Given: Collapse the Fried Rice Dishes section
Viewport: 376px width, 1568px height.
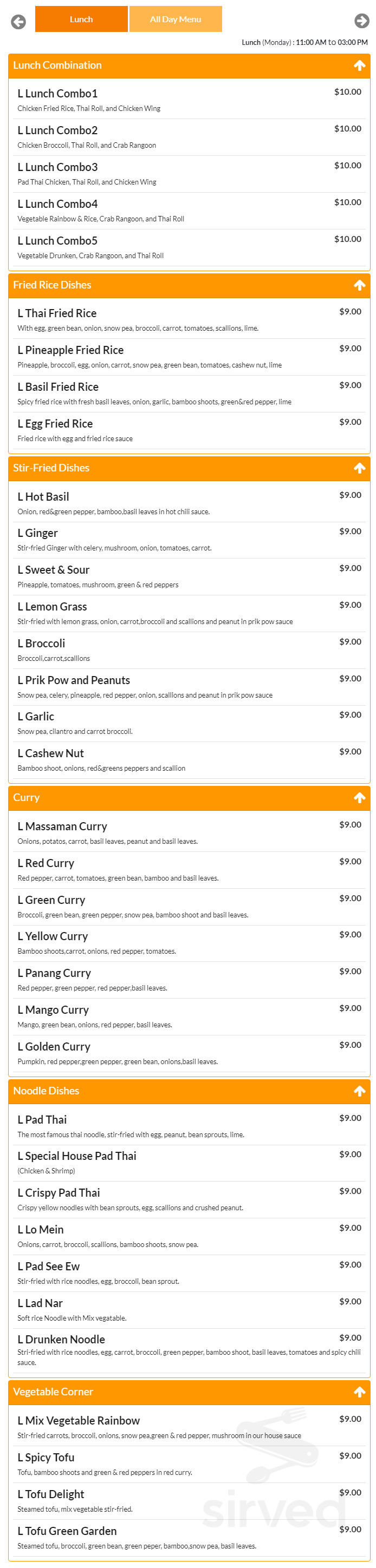Looking at the screenshot, I should point(360,285).
